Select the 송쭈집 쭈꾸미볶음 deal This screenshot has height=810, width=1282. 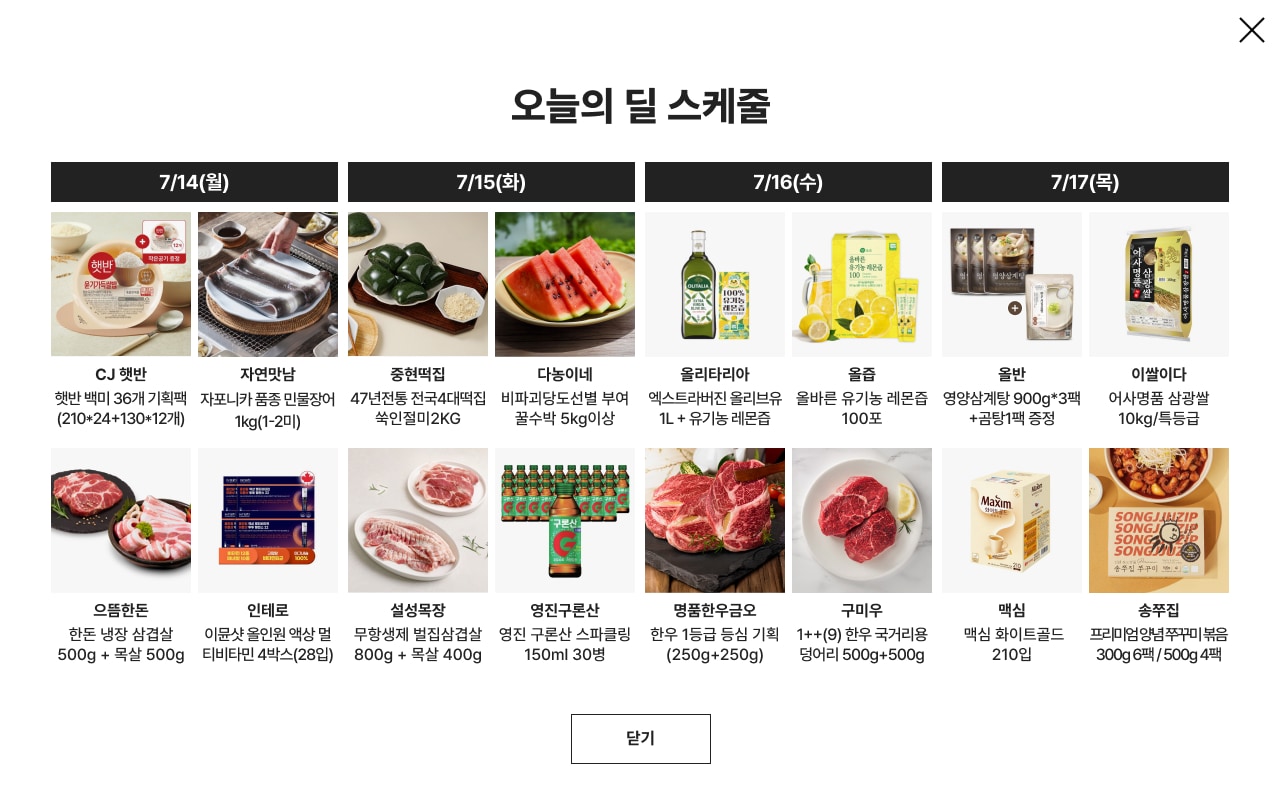pyautogui.click(x=1159, y=520)
